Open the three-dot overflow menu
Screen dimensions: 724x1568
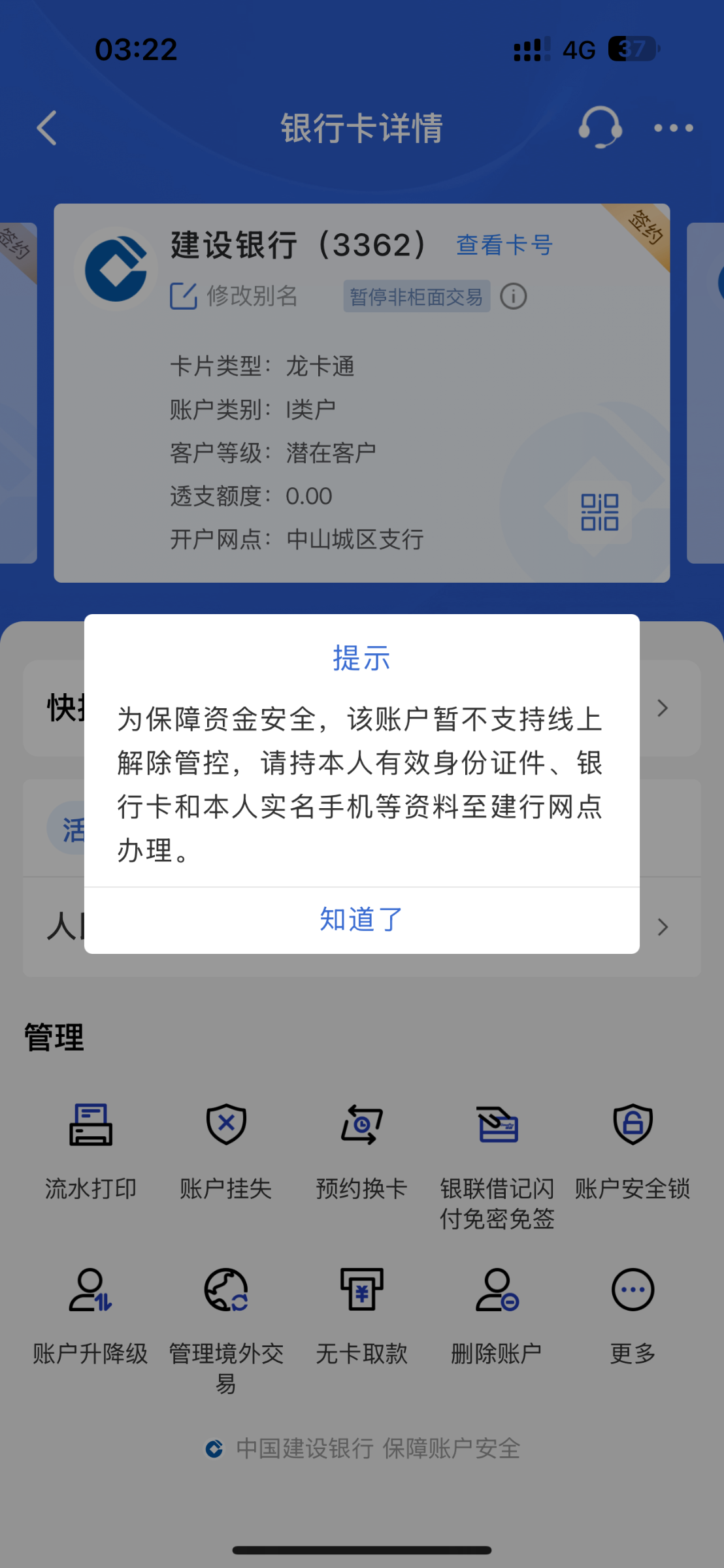point(674,128)
